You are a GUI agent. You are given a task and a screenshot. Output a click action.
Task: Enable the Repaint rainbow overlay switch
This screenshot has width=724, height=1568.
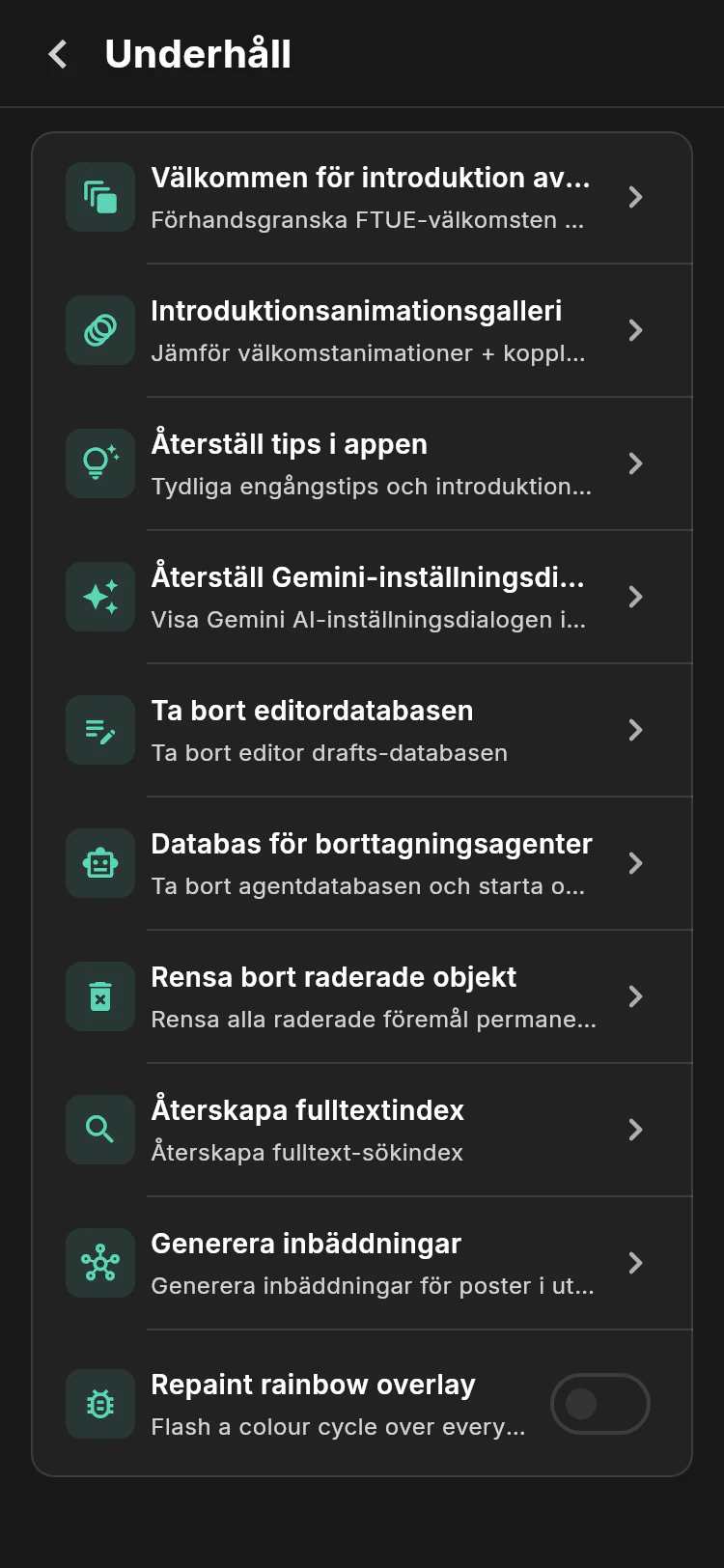click(x=599, y=1404)
